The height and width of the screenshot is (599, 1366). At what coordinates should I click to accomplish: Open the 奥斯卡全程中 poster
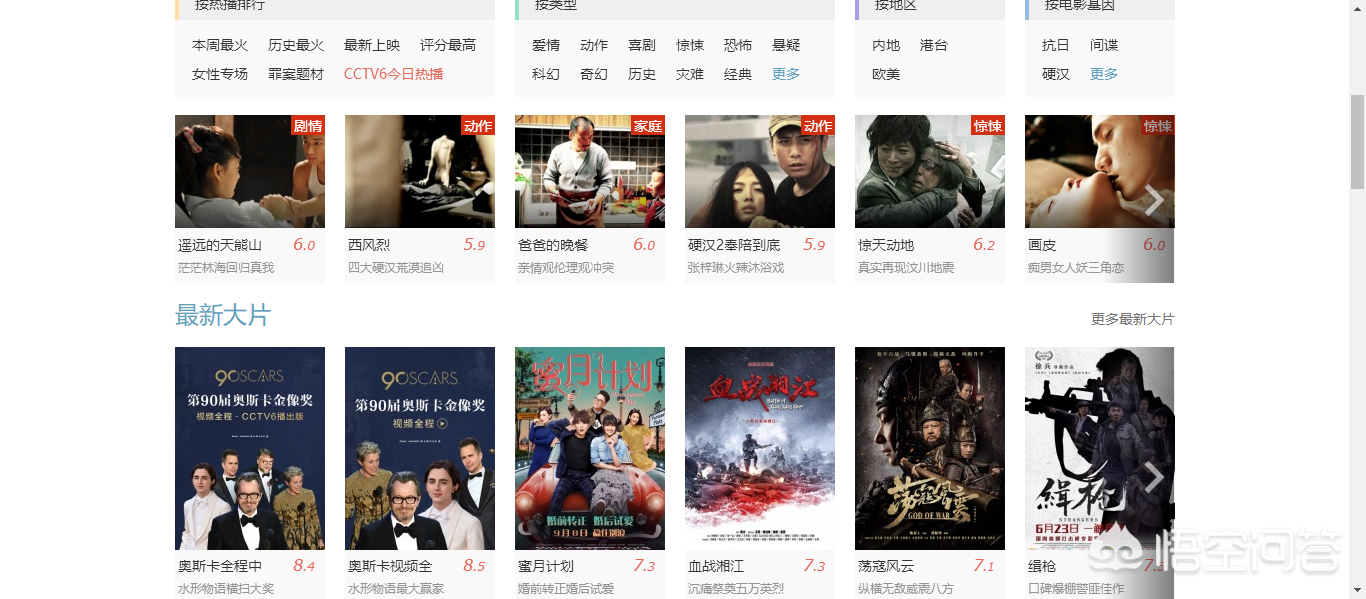[249, 448]
